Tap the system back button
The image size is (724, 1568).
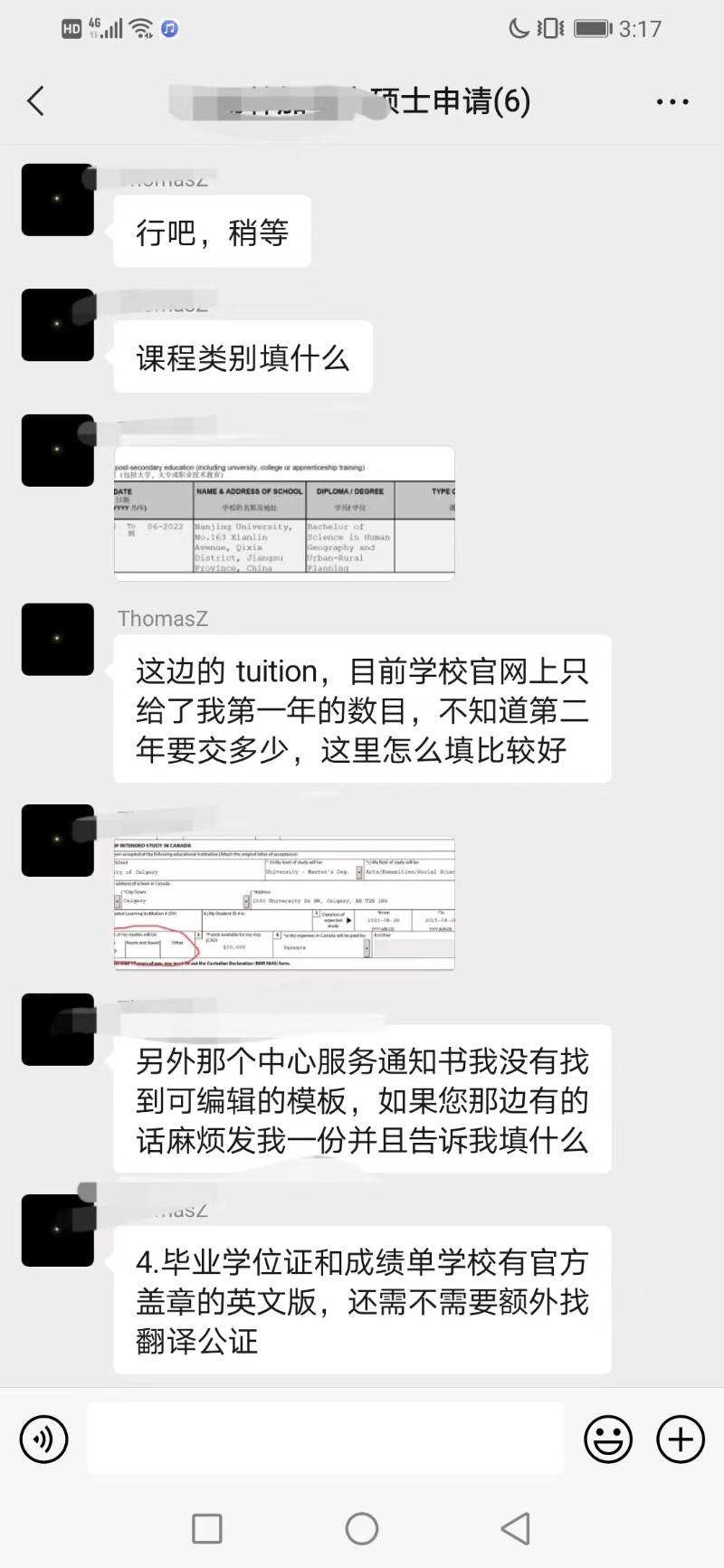click(515, 1529)
